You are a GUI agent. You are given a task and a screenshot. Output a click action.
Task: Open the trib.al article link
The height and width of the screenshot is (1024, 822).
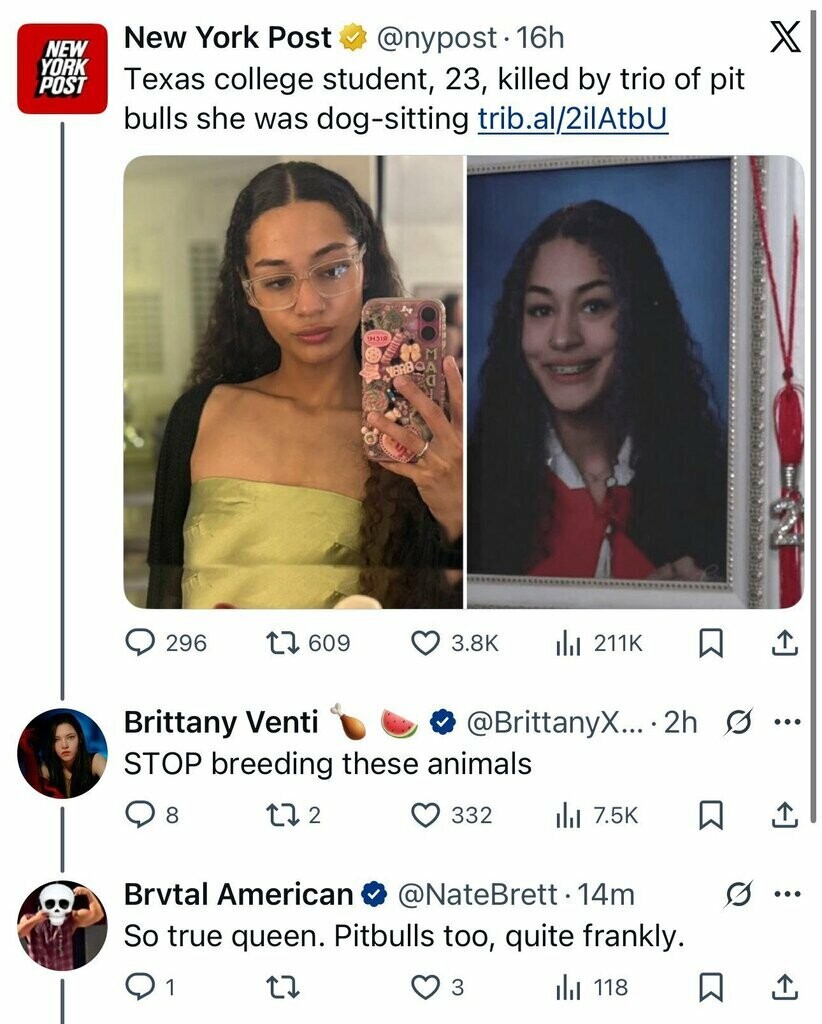572,119
